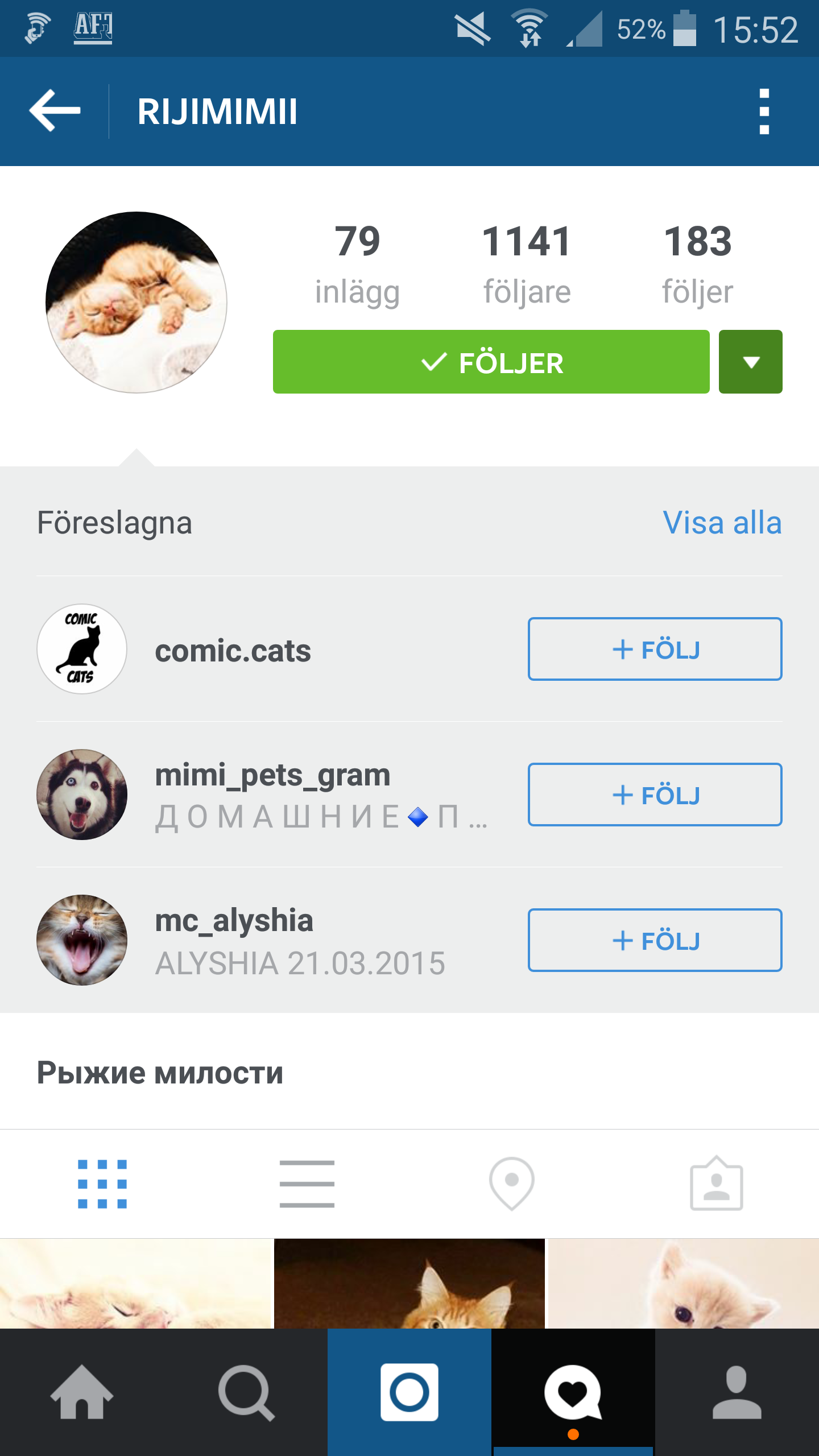This screenshot has height=1456, width=819.
Task: Open mimi_pets_gram profile
Action: [x=272, y=776]
